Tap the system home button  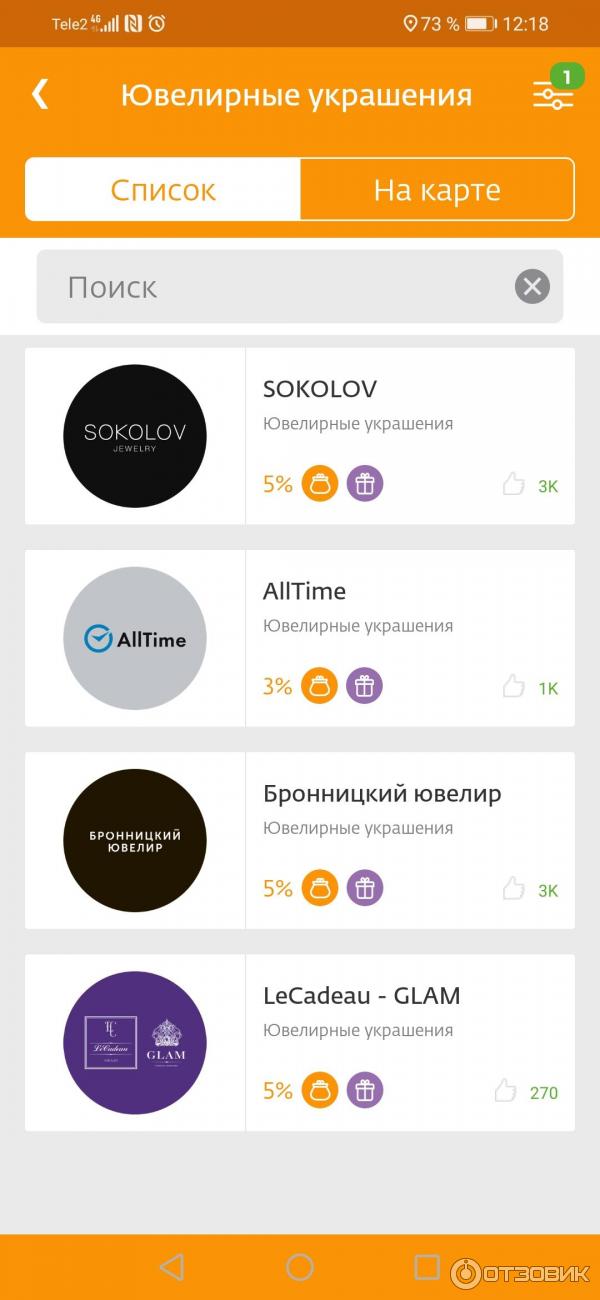click(x=300, y=1267)
